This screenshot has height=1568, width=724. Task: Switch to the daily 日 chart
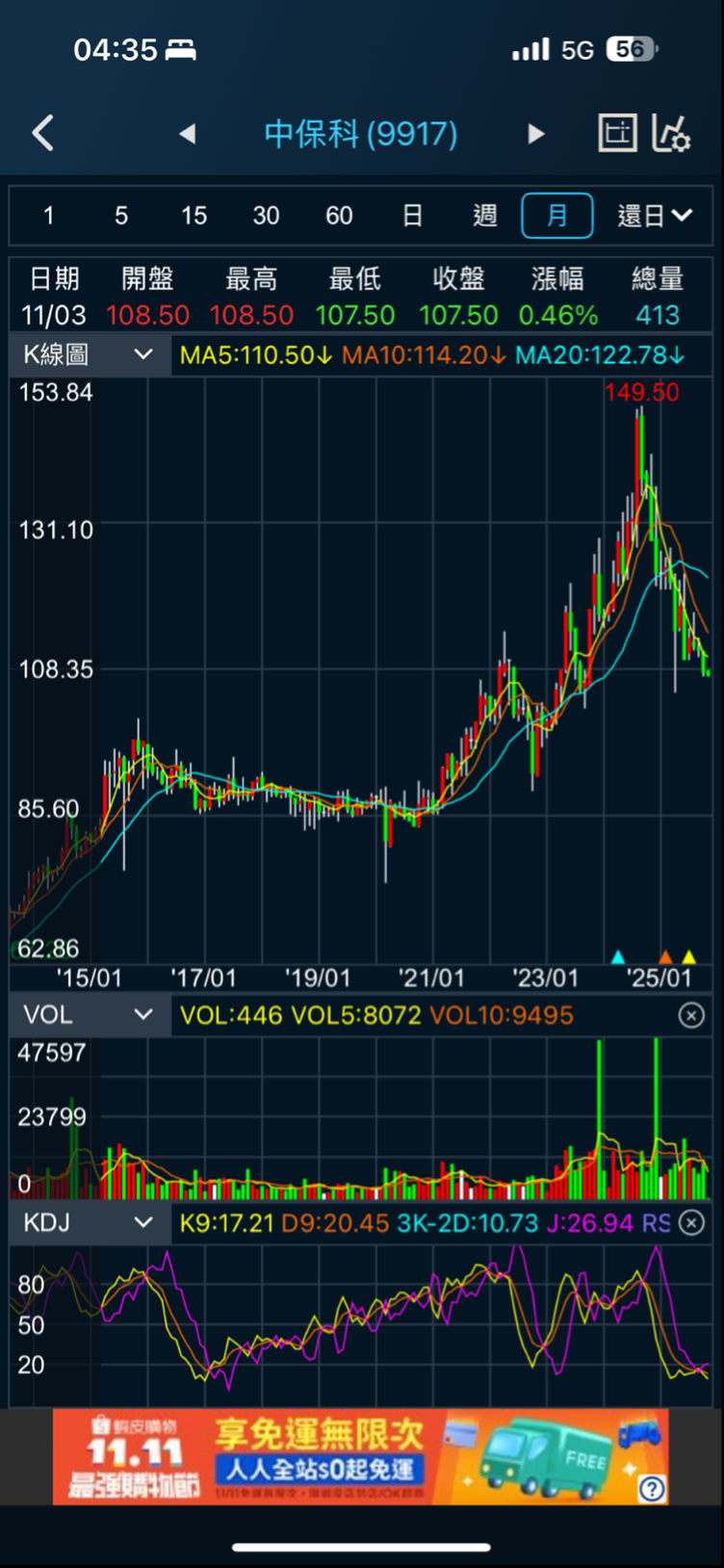click(412, 216)
